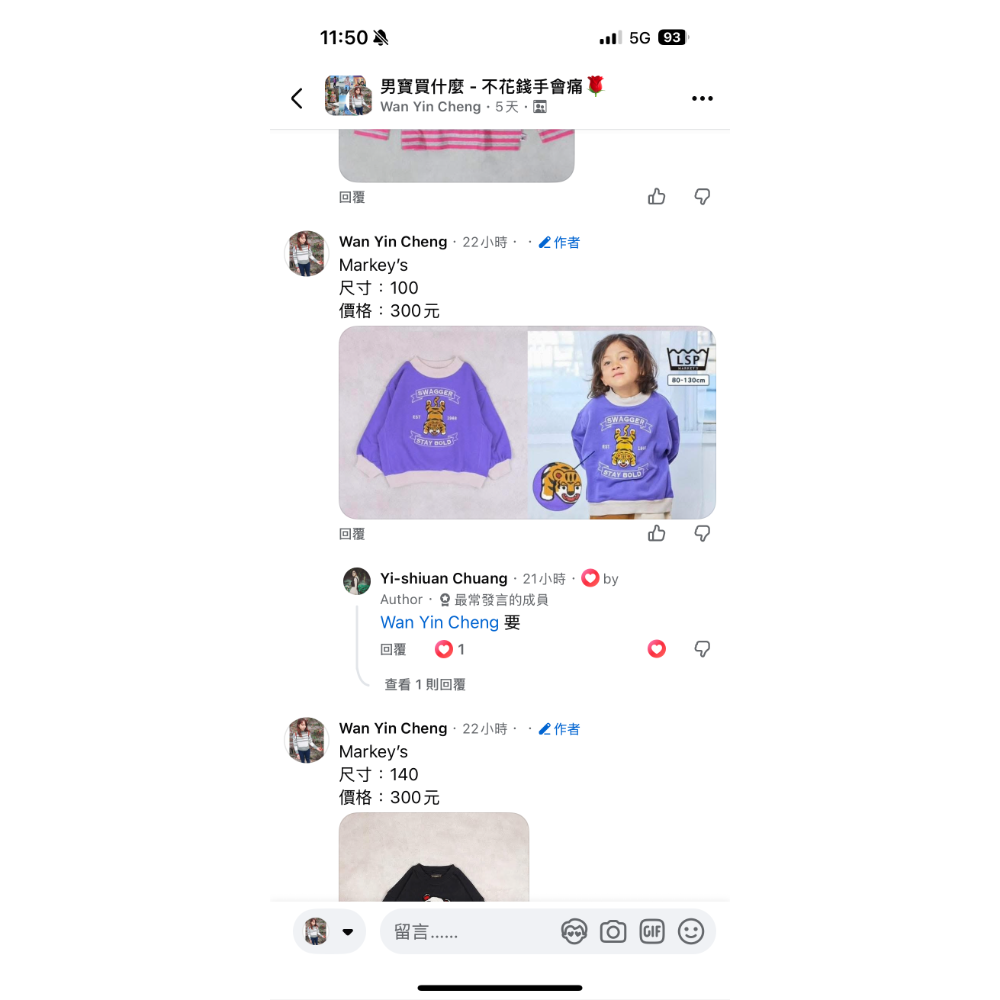
Task: Attach a photo with the camera icon
Action: 613,931
